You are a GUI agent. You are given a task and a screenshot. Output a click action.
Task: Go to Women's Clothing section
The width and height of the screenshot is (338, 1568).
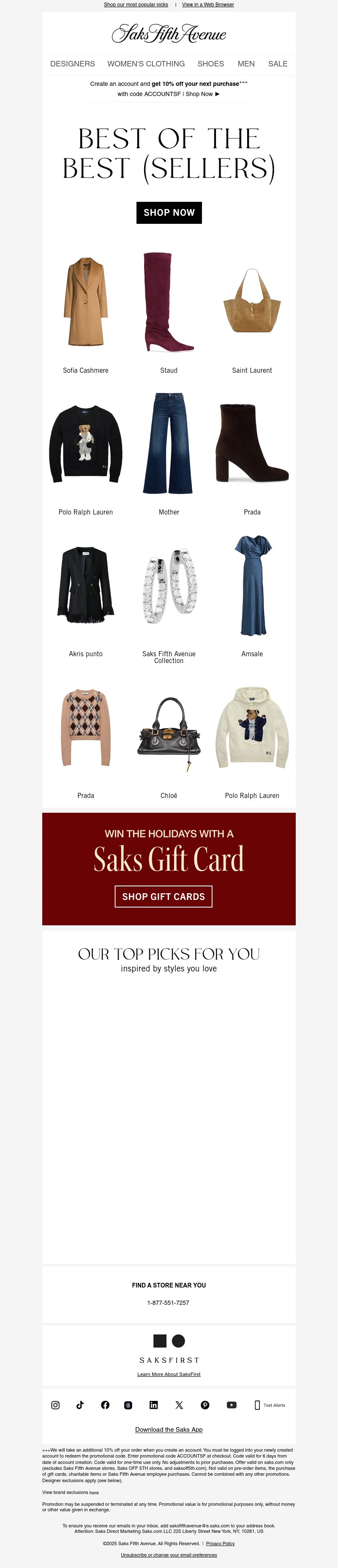(x=146, y=64)
